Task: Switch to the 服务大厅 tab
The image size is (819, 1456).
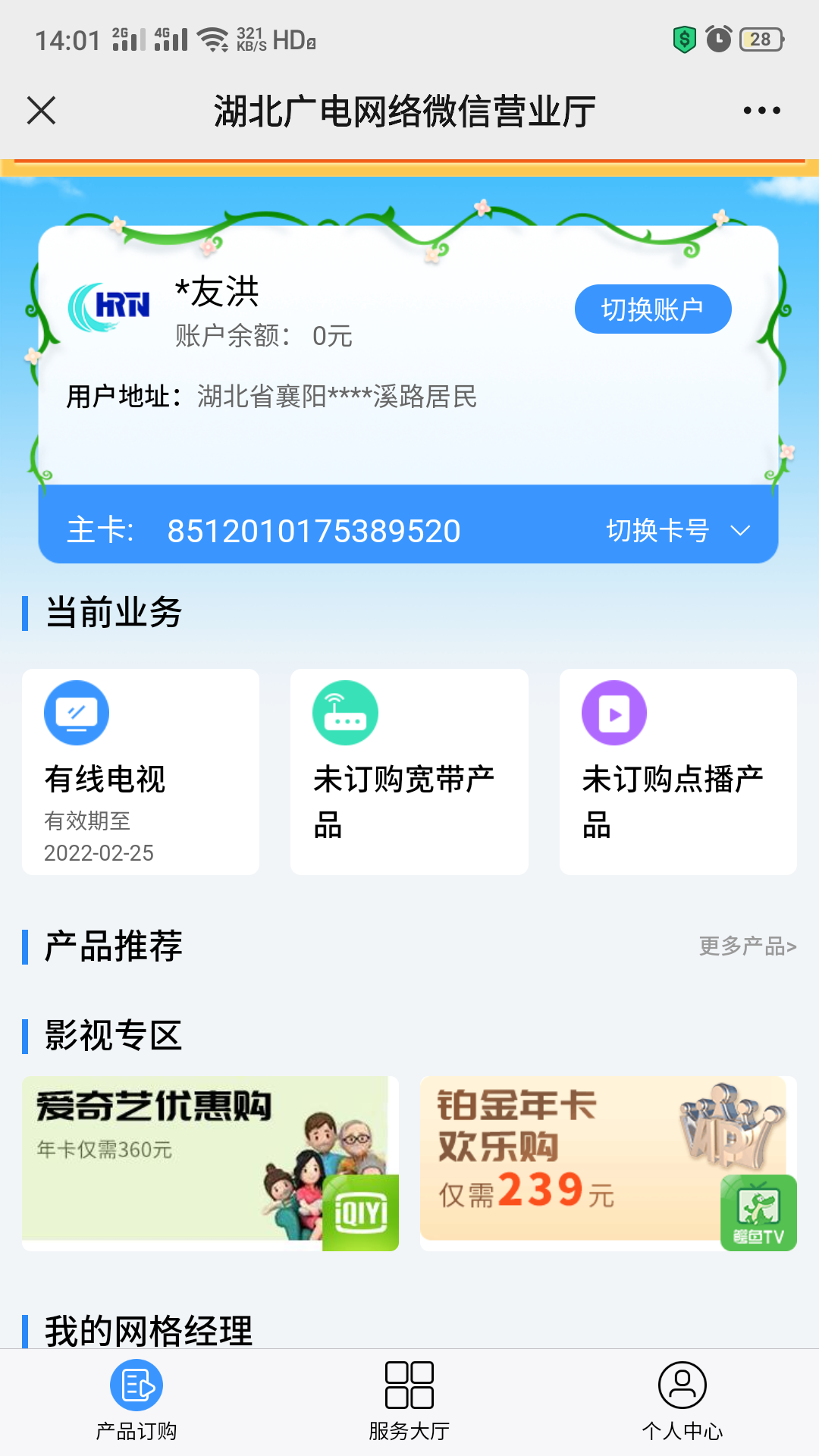Action: 409,1401
